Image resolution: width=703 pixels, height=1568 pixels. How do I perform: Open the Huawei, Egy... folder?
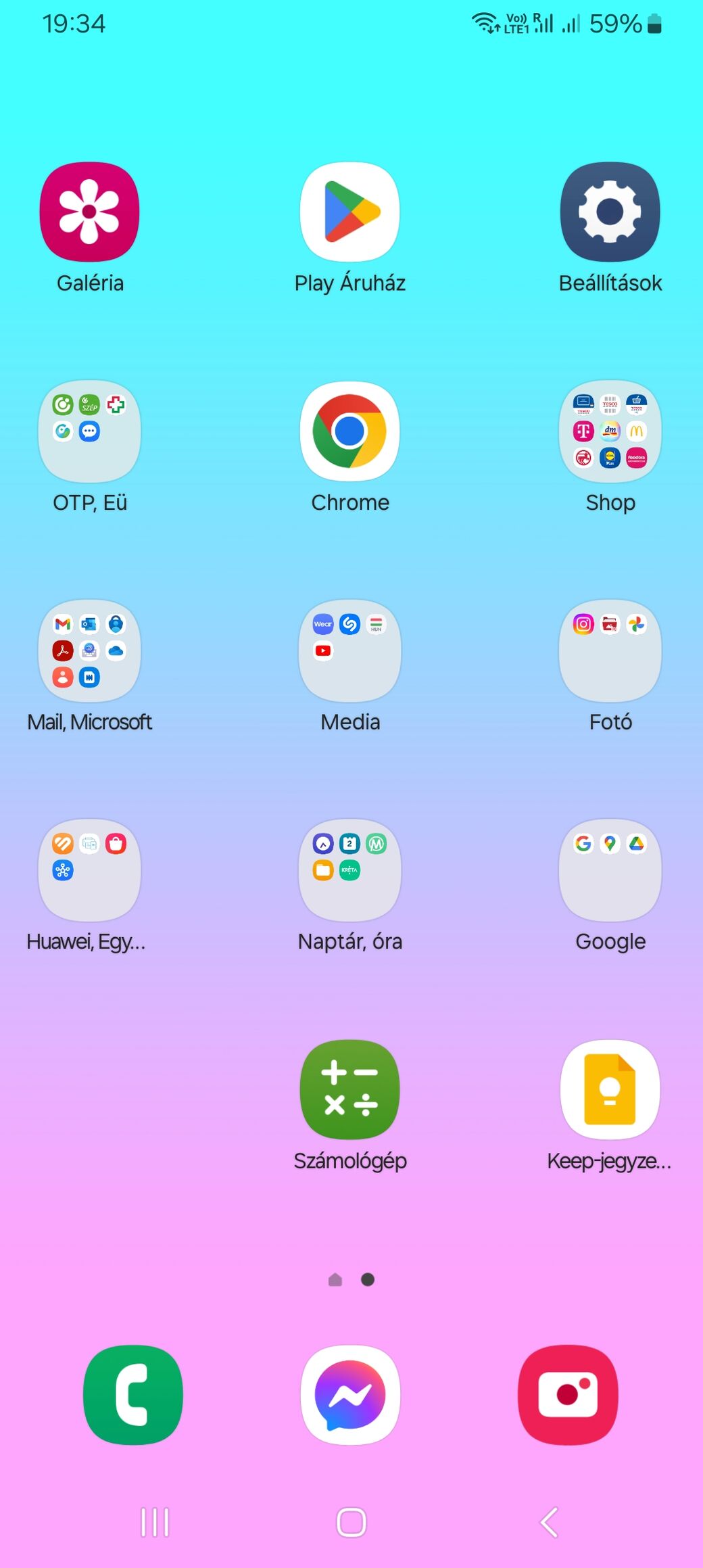coord(90,870)
